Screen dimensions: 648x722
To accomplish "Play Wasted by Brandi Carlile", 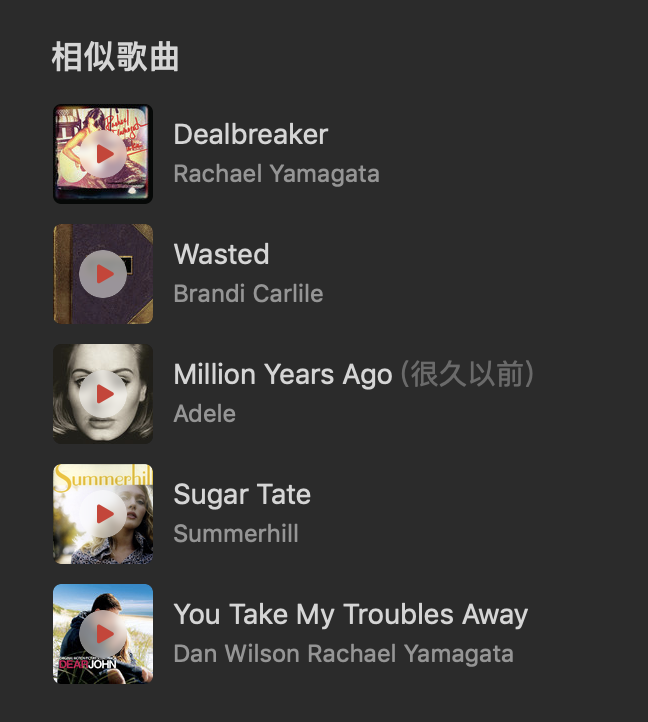I will [103, 274].
